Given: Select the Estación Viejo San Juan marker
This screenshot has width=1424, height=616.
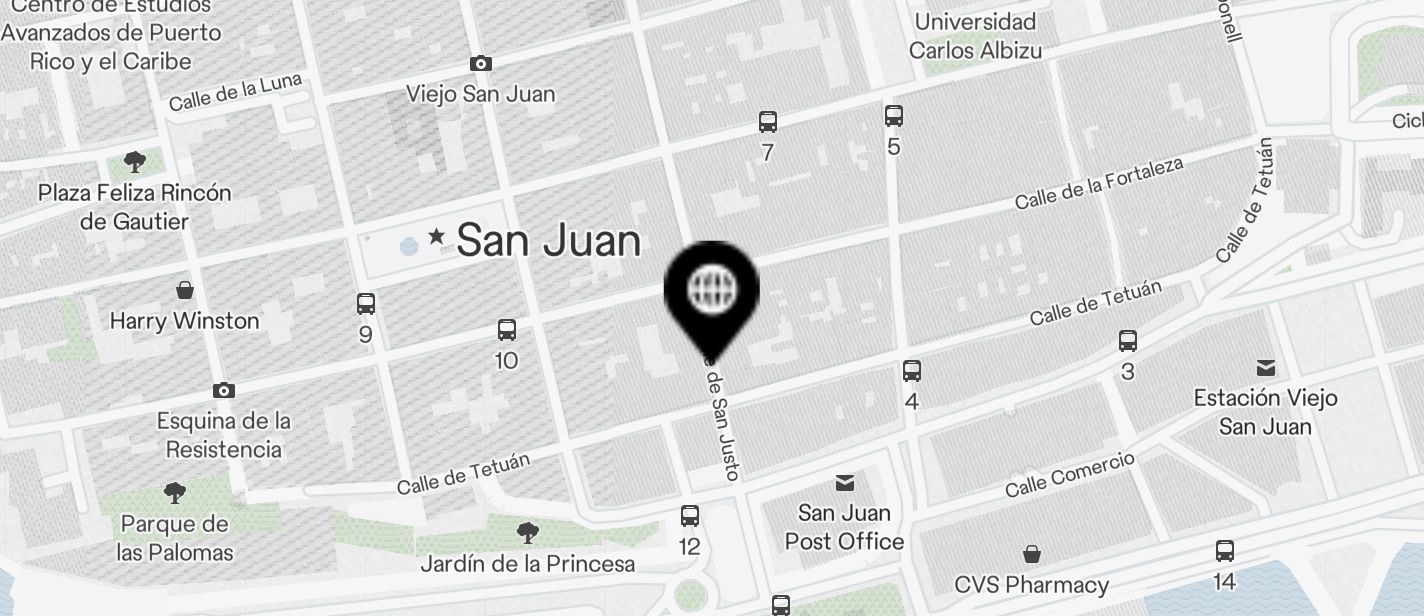Looking at the screenshot, I should click(1266, 368).
